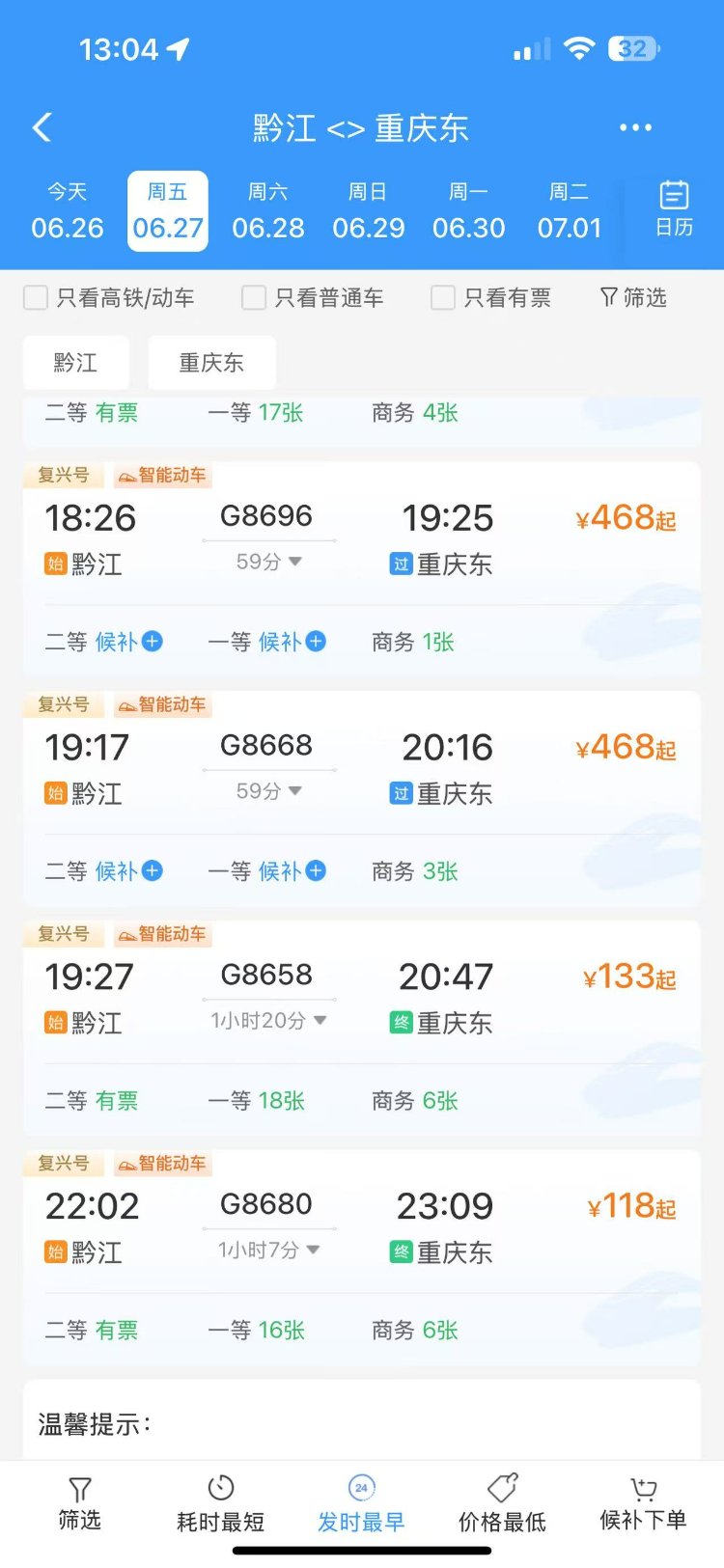The height and width of the screenshot is (1568, 724).
Task: Switch to today's date 06.26
Action: (x=68, y=211)
